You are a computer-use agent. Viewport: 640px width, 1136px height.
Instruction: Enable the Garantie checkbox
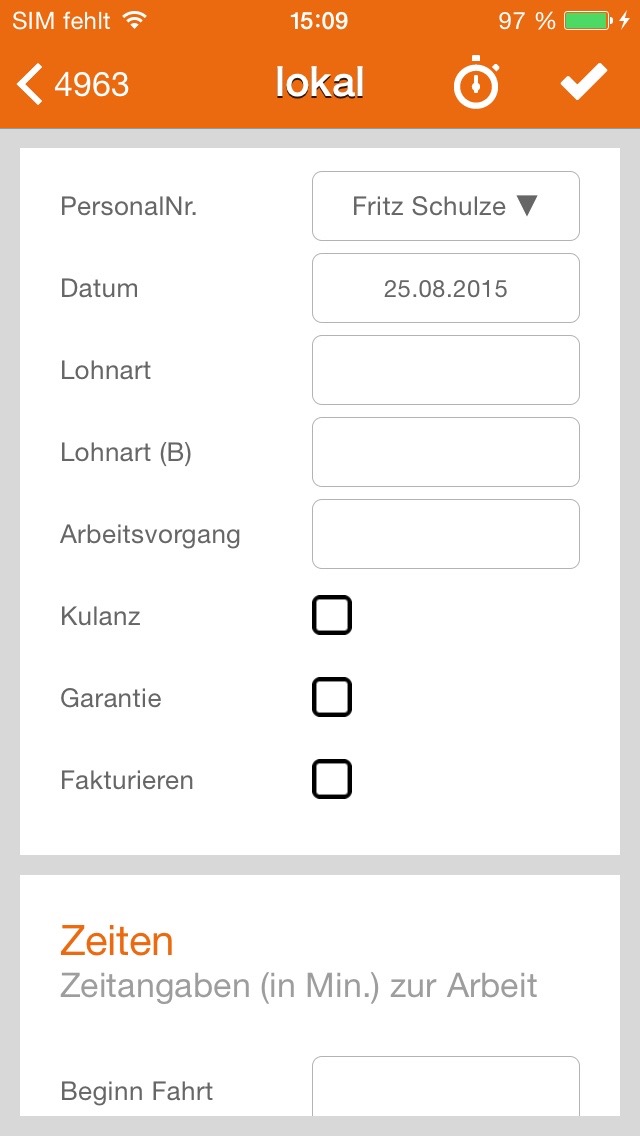[x=332, y=698]
